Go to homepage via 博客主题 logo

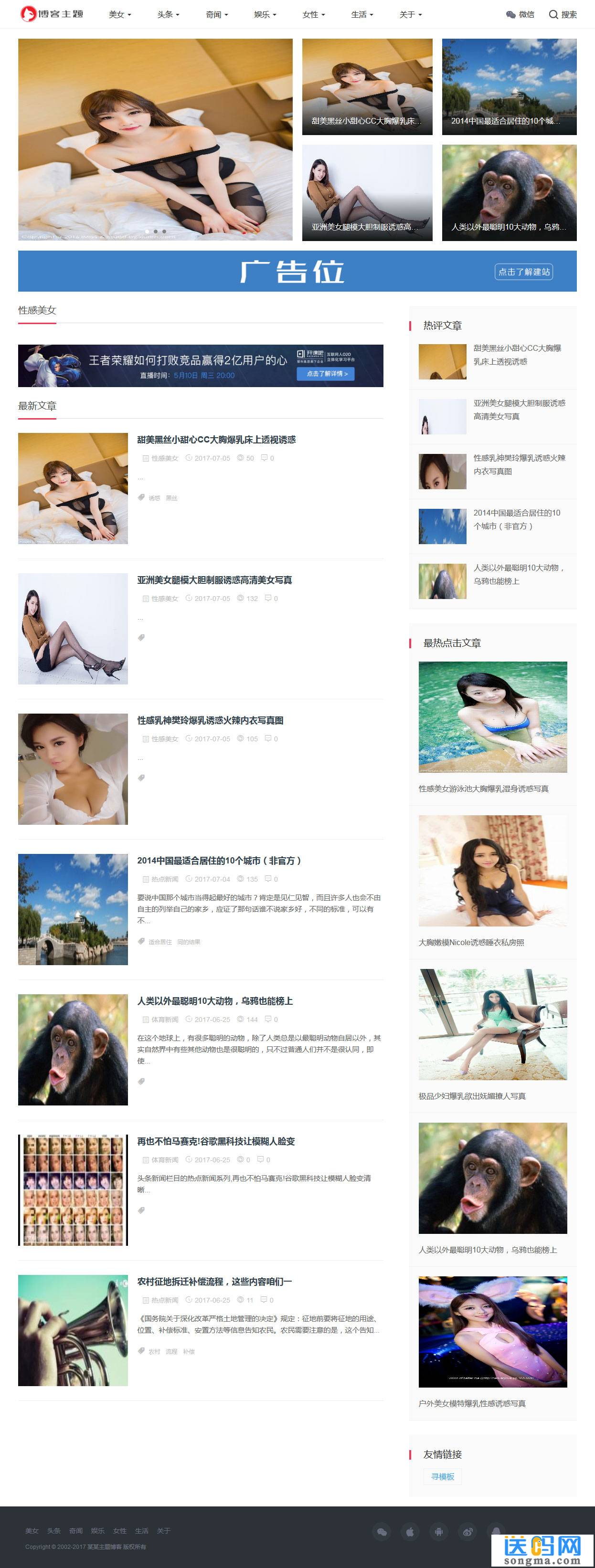[x=52, y=13]
